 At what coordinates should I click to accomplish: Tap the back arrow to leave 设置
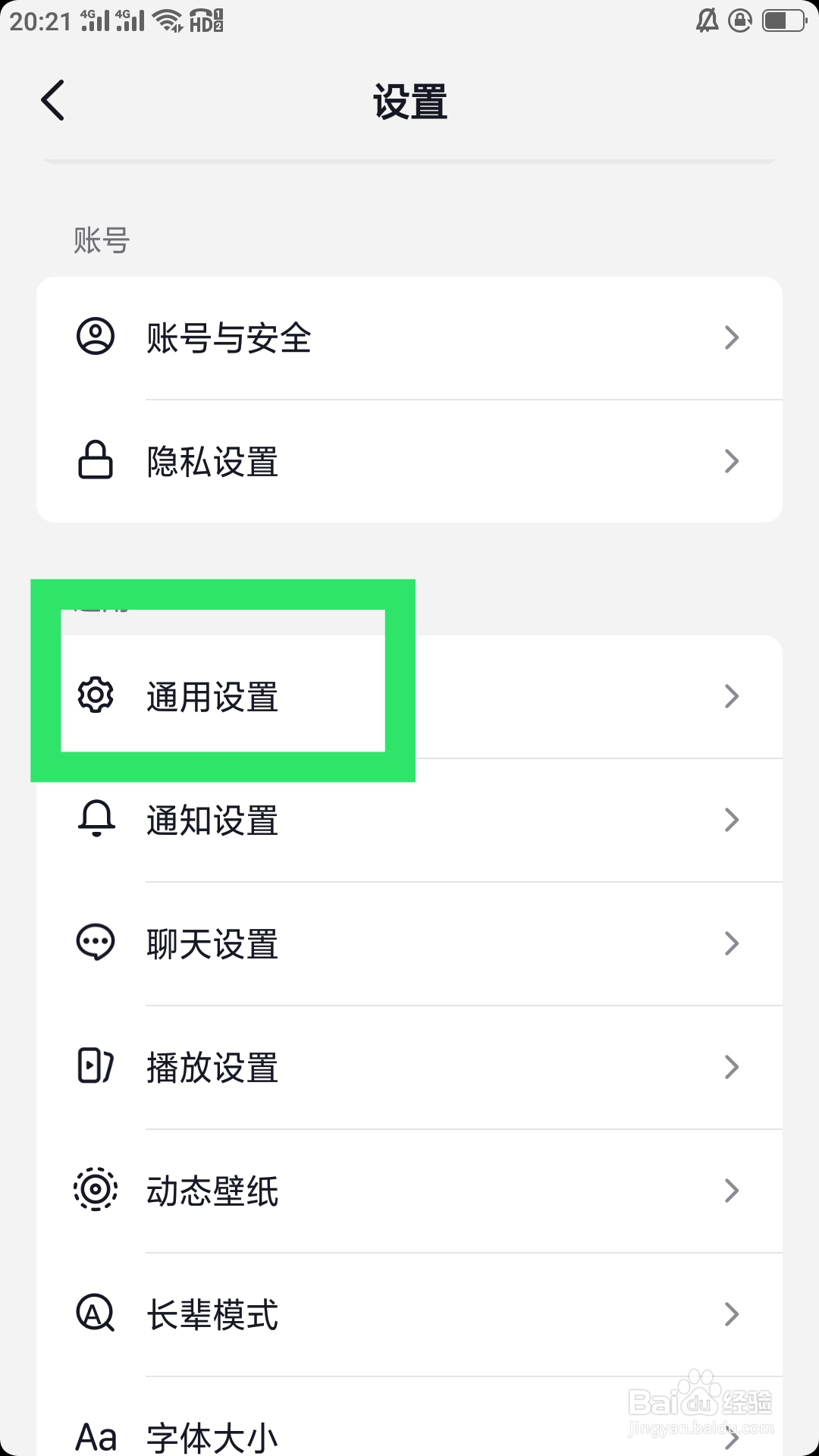[52, 100]
